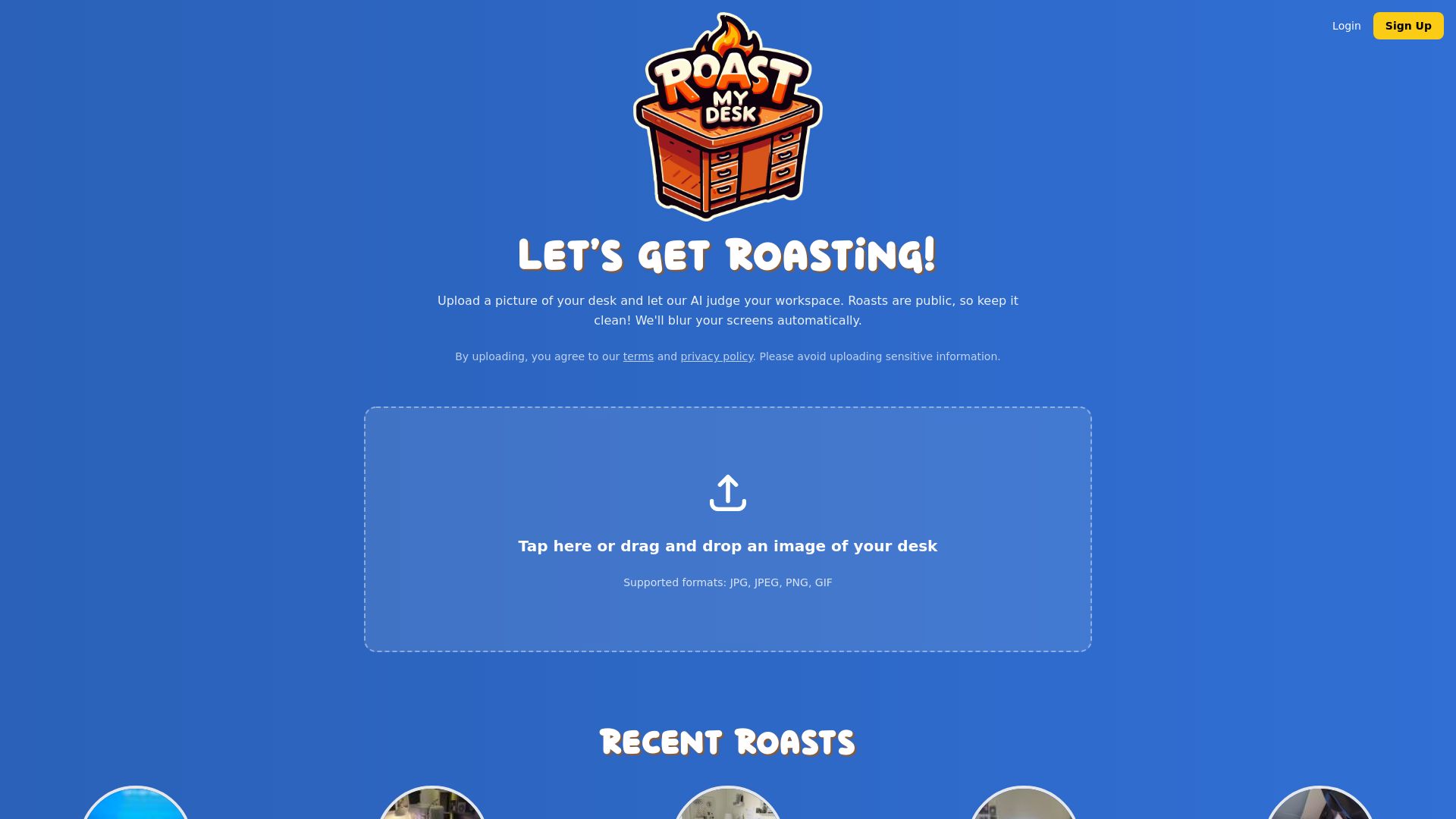Open the Login link
This screenshot has width=1456, height=819.
click(x=1346, y=26)
